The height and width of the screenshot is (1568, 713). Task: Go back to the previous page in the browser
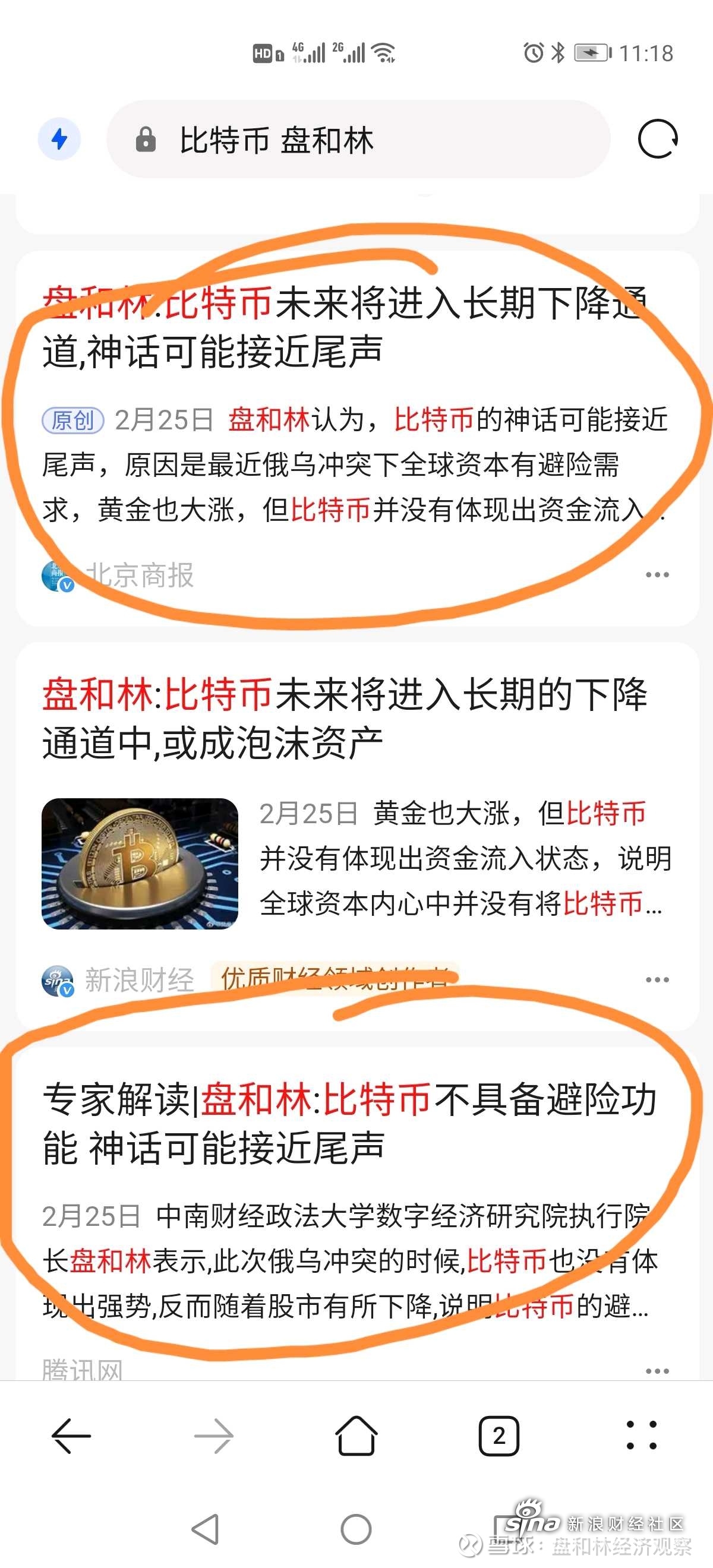click(x=71, y=1436)
